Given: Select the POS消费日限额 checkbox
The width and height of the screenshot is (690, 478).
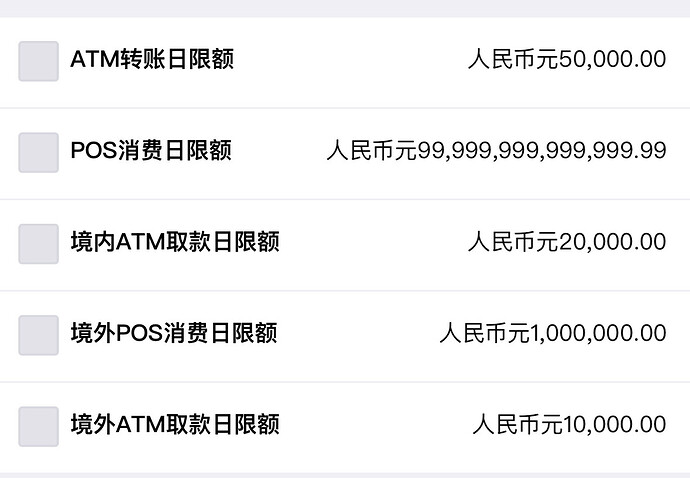Looking at the screenshot, I should [38, 152].
